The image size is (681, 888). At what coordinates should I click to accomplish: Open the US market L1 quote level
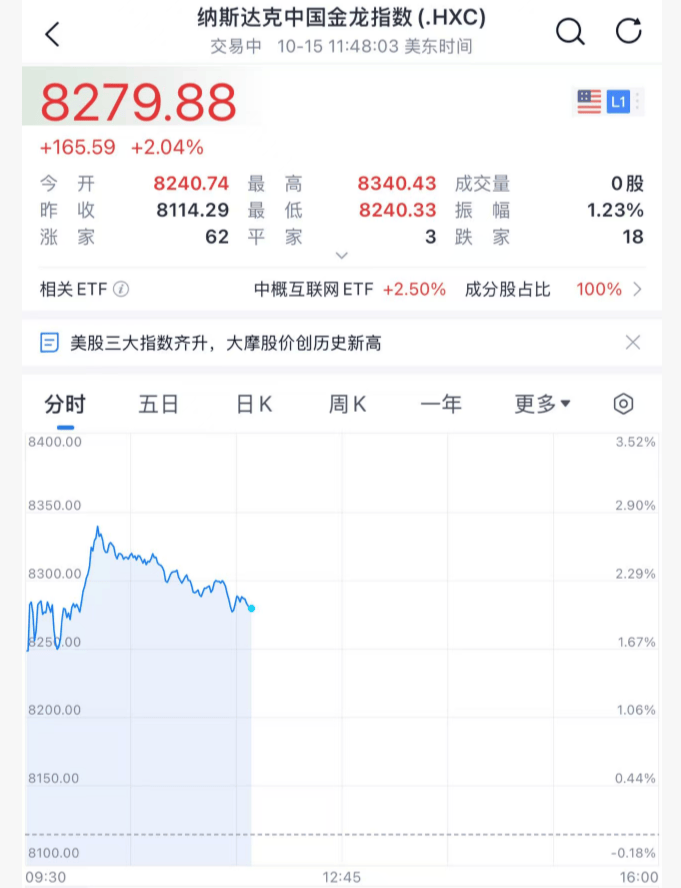[617, 101]
